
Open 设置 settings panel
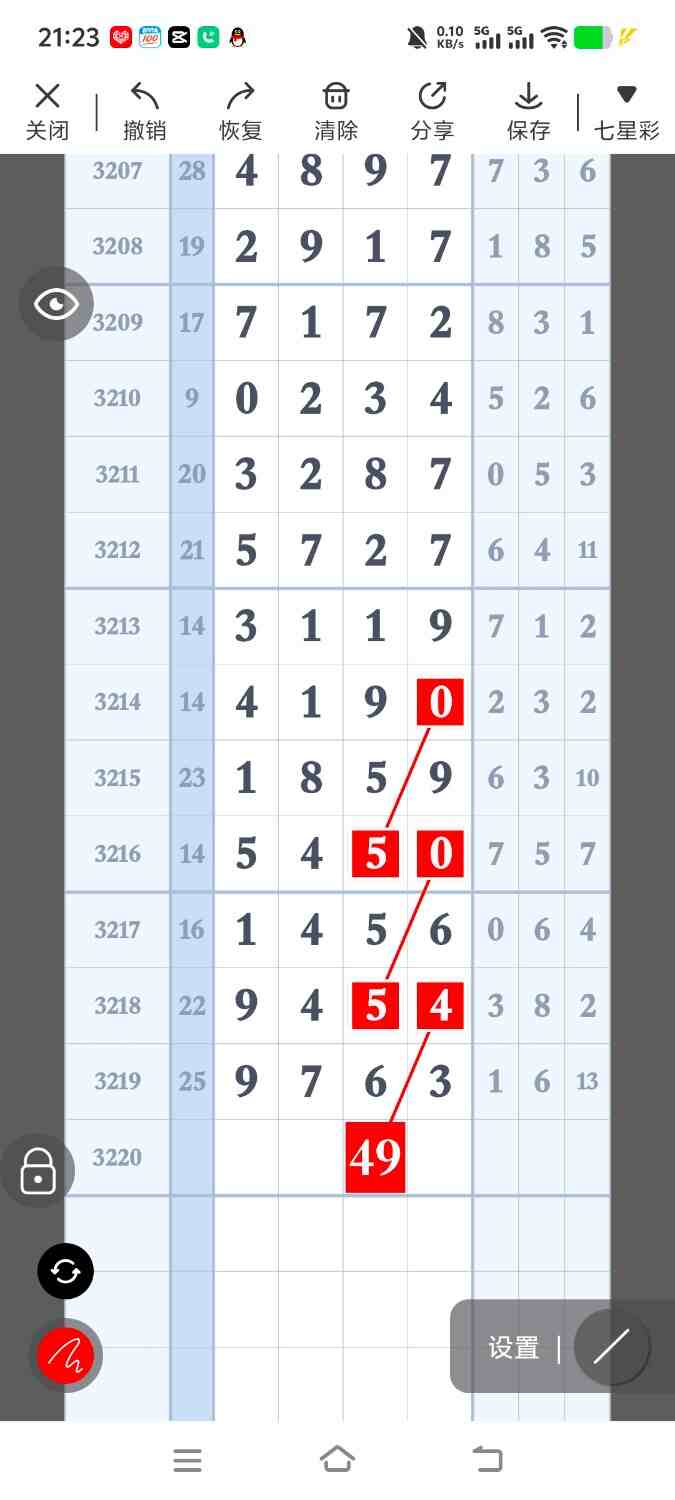pos(514,1348)
